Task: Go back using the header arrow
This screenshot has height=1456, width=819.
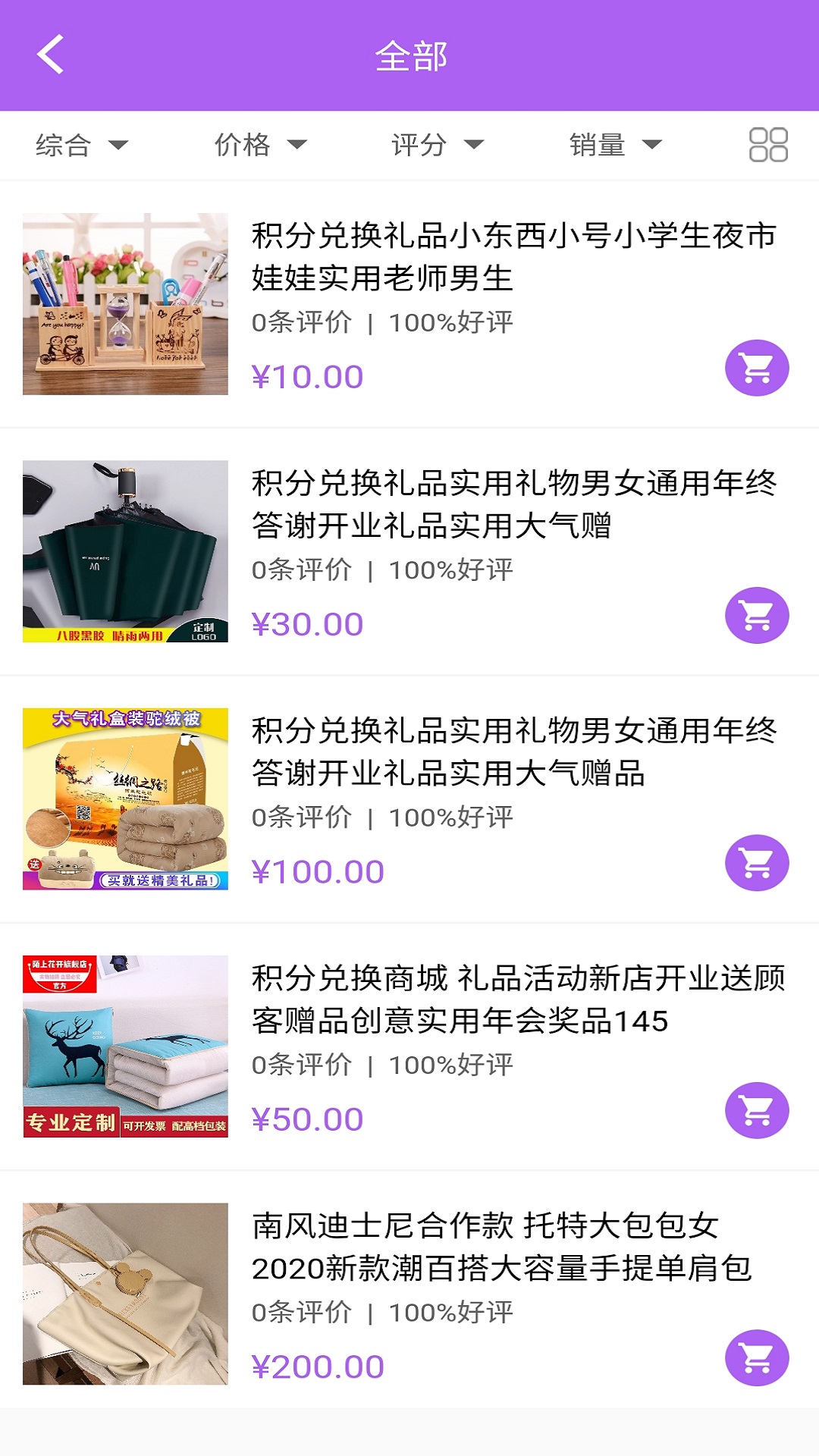Action: [x=51, y=55]
